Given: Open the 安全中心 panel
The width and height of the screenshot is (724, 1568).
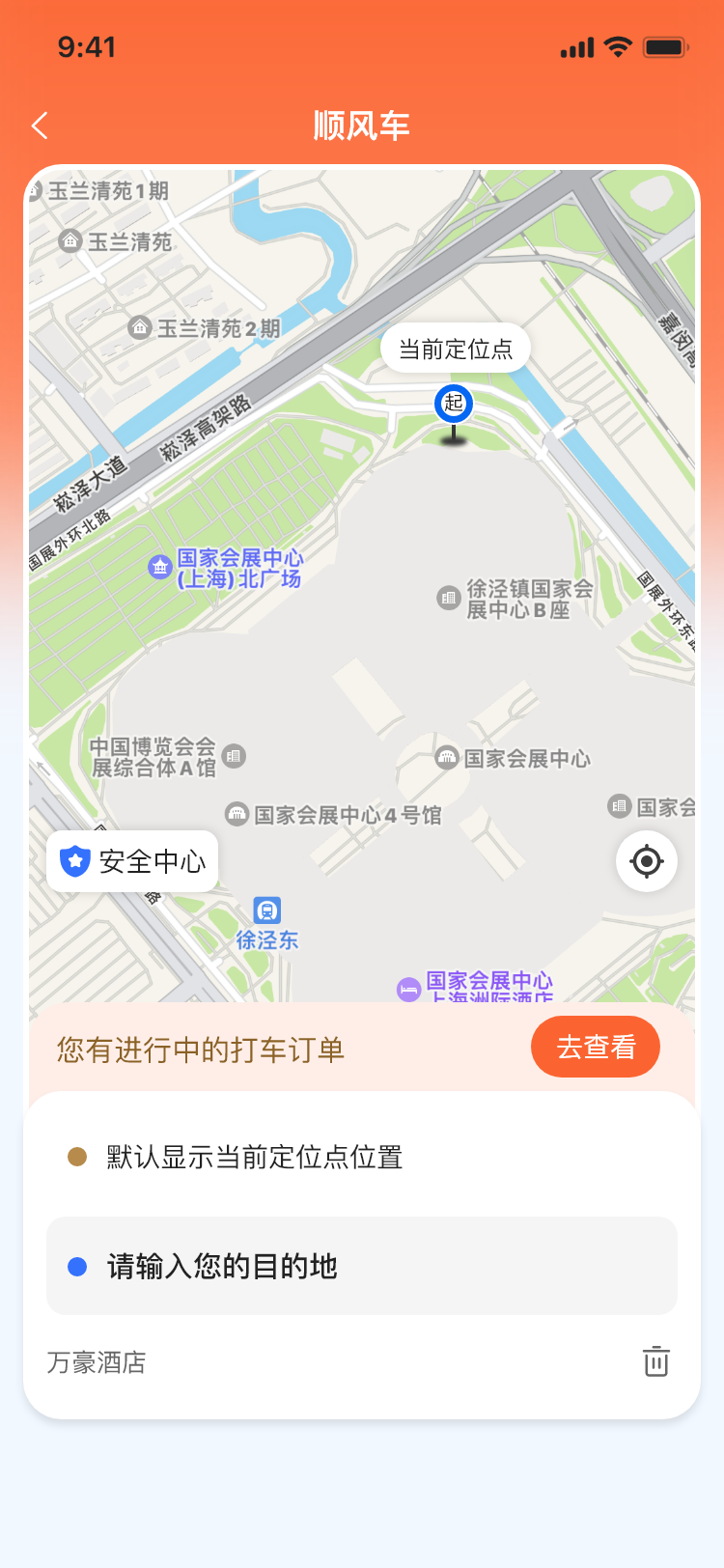Looking at the screenshot, I should click(x=131, y=860).
